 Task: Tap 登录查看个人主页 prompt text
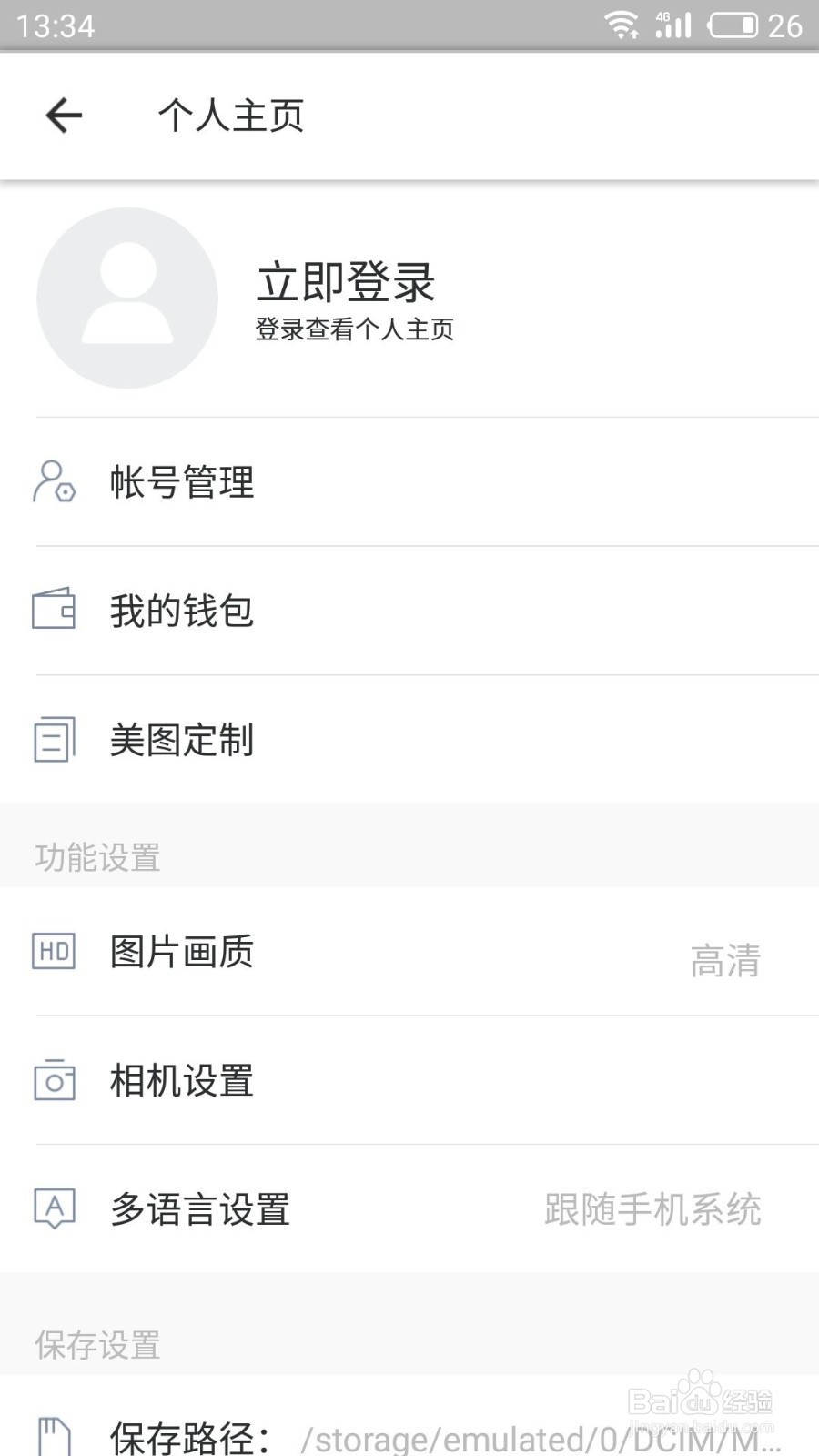pos(357,331)
